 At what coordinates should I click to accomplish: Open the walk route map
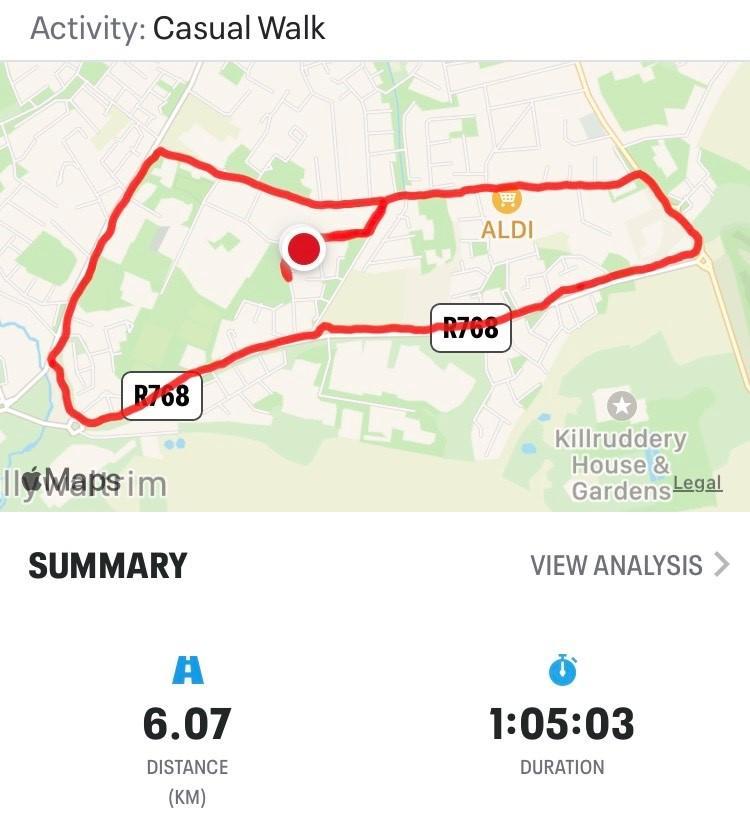(375, 290)
